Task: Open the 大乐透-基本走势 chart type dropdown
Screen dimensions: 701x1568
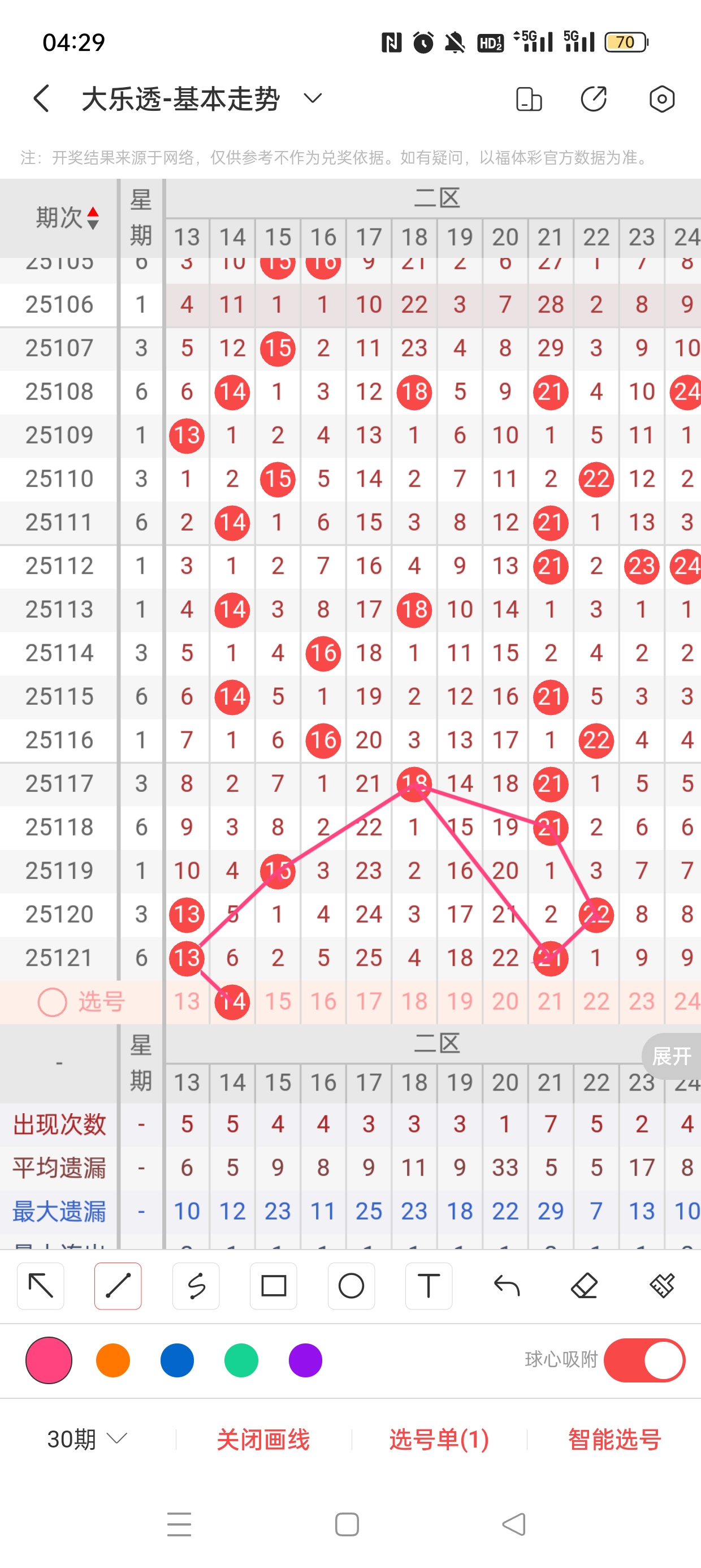Action: coord(313,98)
